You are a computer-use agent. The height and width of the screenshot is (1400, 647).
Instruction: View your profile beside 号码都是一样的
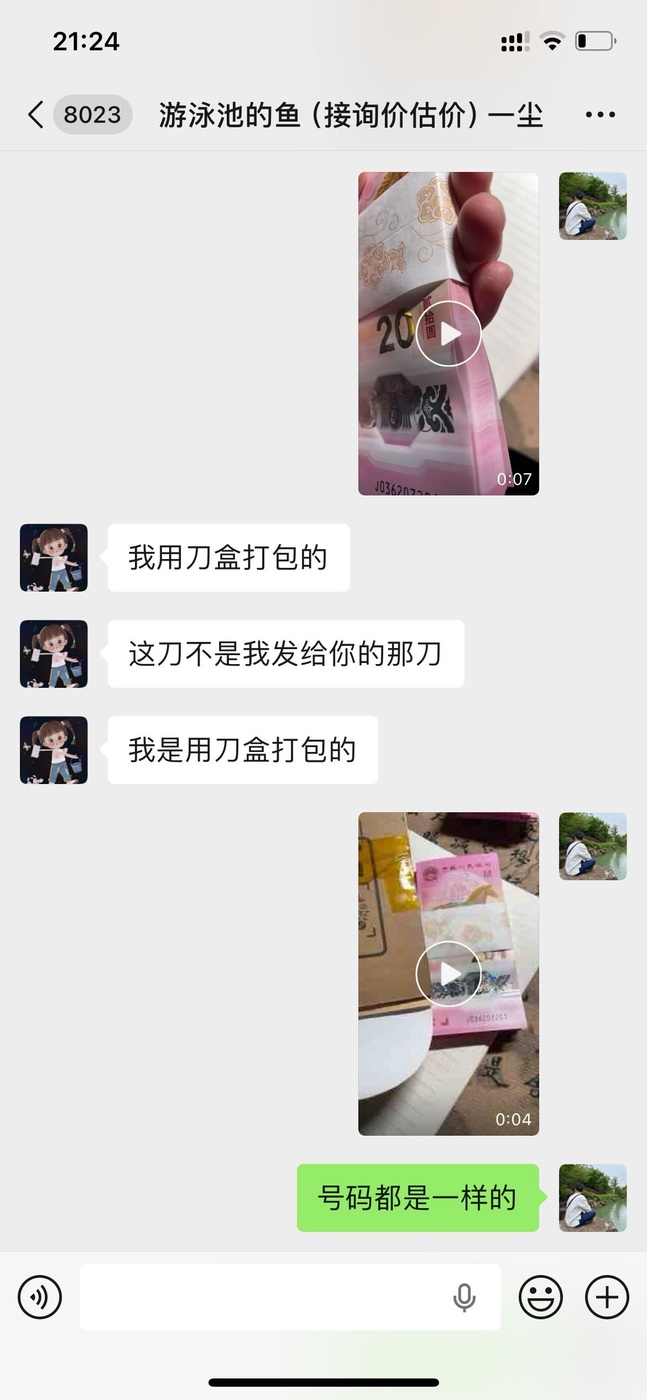(592, 1197)
